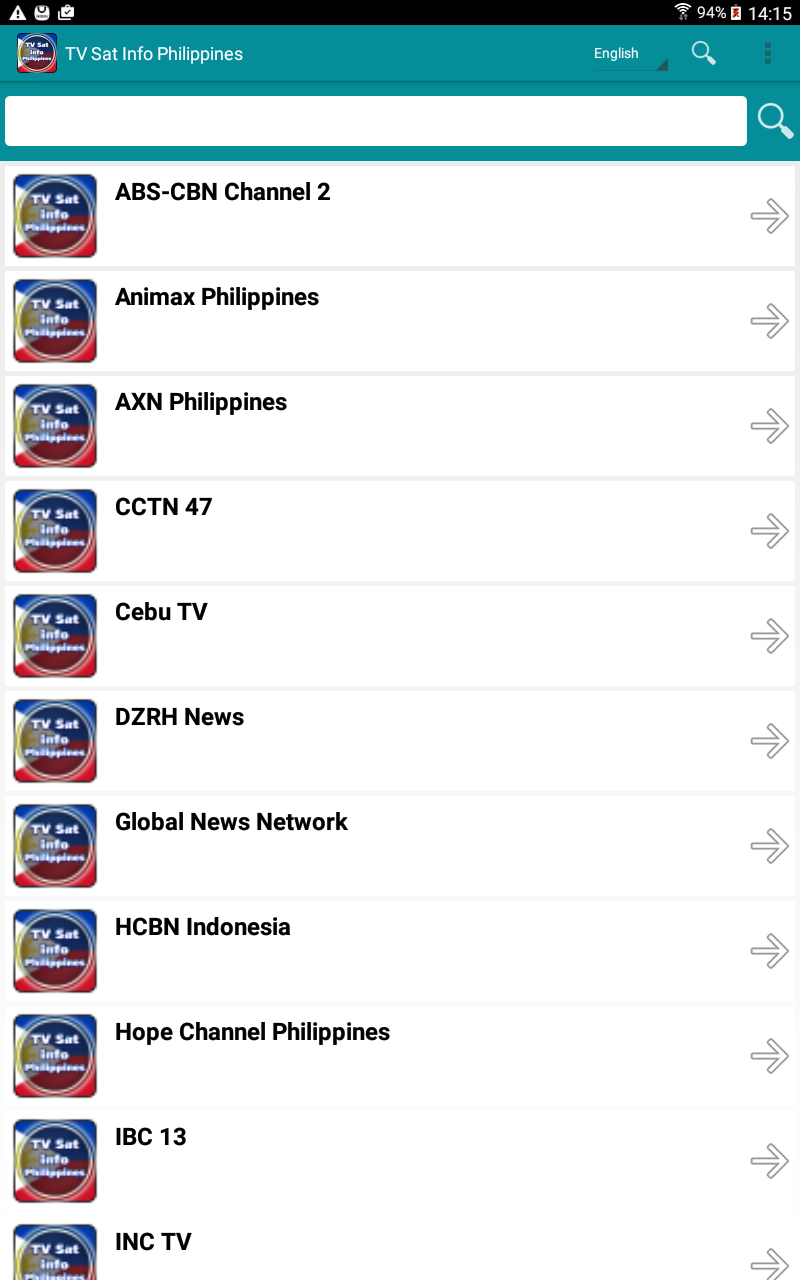The height and width of the screenshot is (1280, 800).
Task: Choose Cebu TV
Action: (400, 636)
